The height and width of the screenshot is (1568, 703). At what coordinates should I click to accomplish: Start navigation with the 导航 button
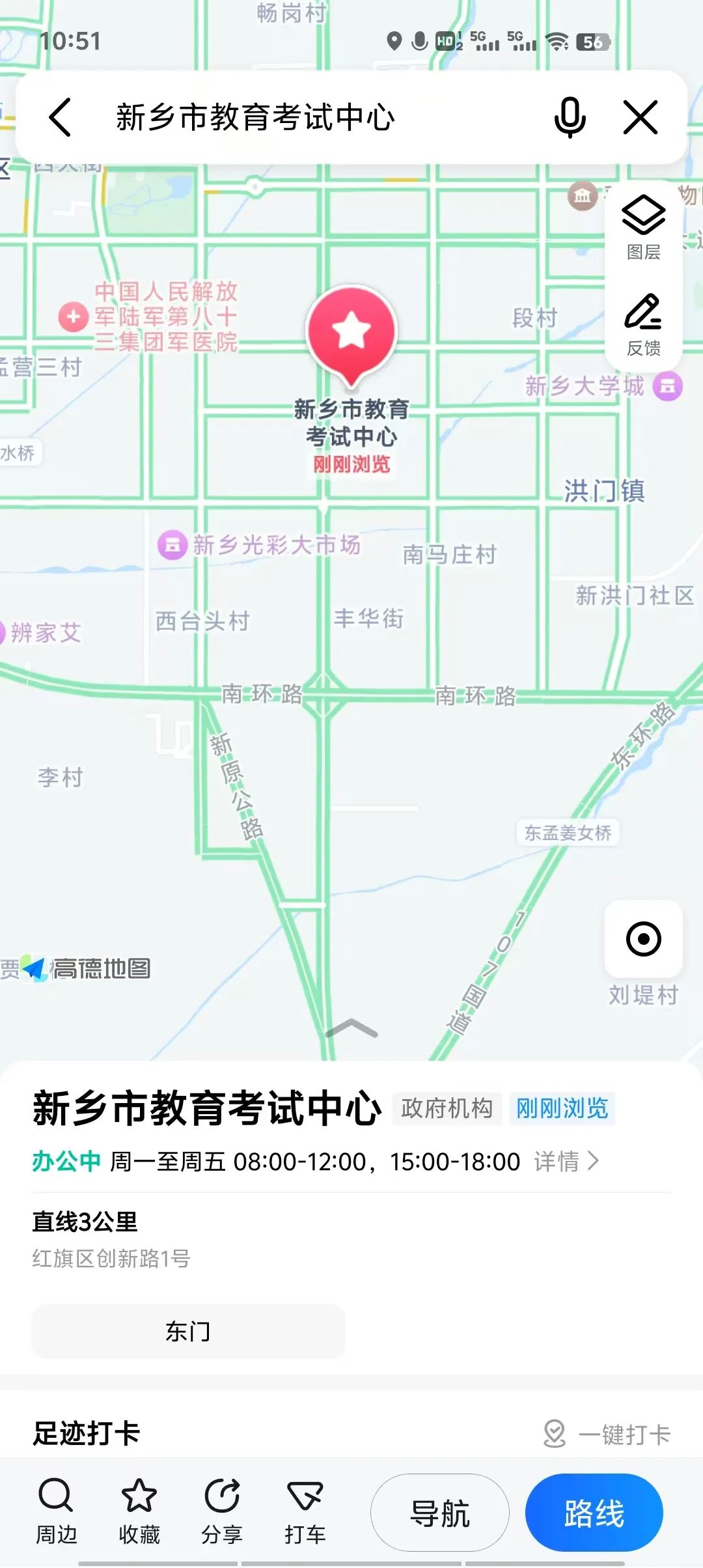pyautogui.click(x=439, y=1512)
